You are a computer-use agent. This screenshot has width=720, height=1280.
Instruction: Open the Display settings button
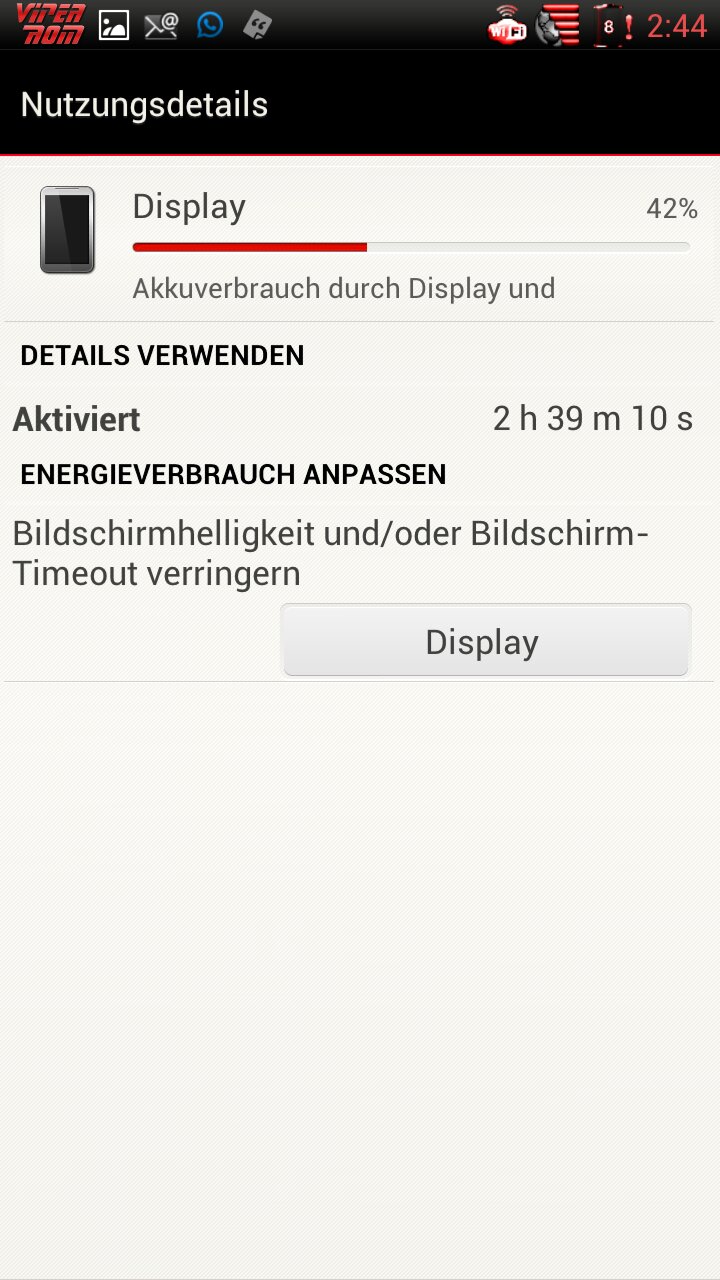(x=486, y=640)
